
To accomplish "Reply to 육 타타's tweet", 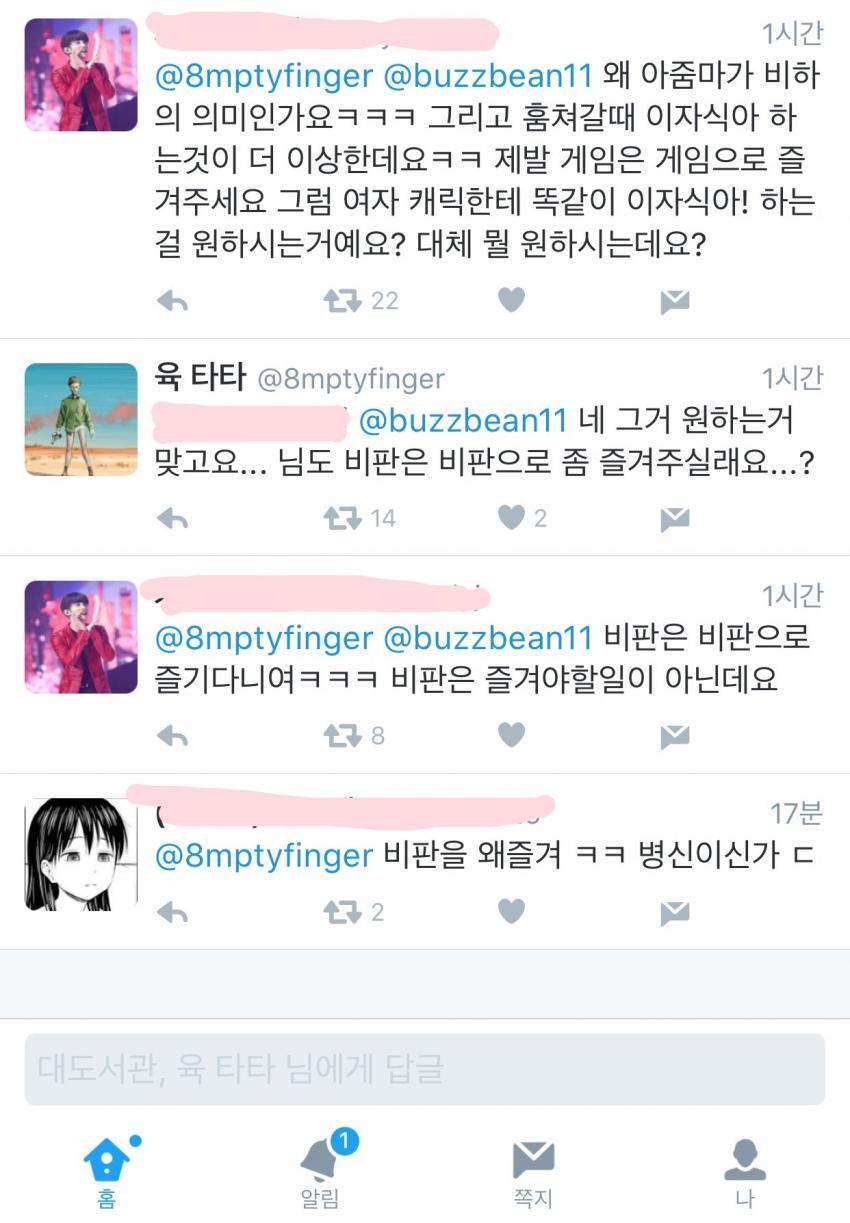I will coord(173,518).
